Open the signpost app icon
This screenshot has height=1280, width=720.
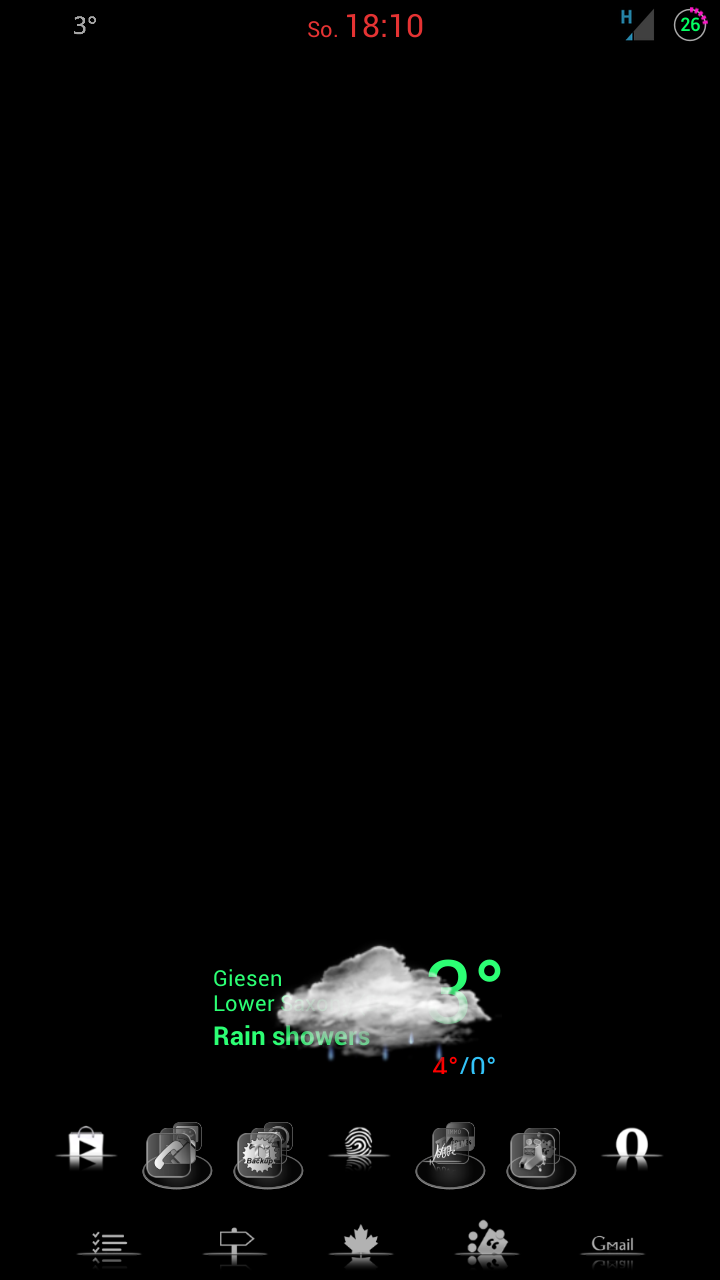235,1242
